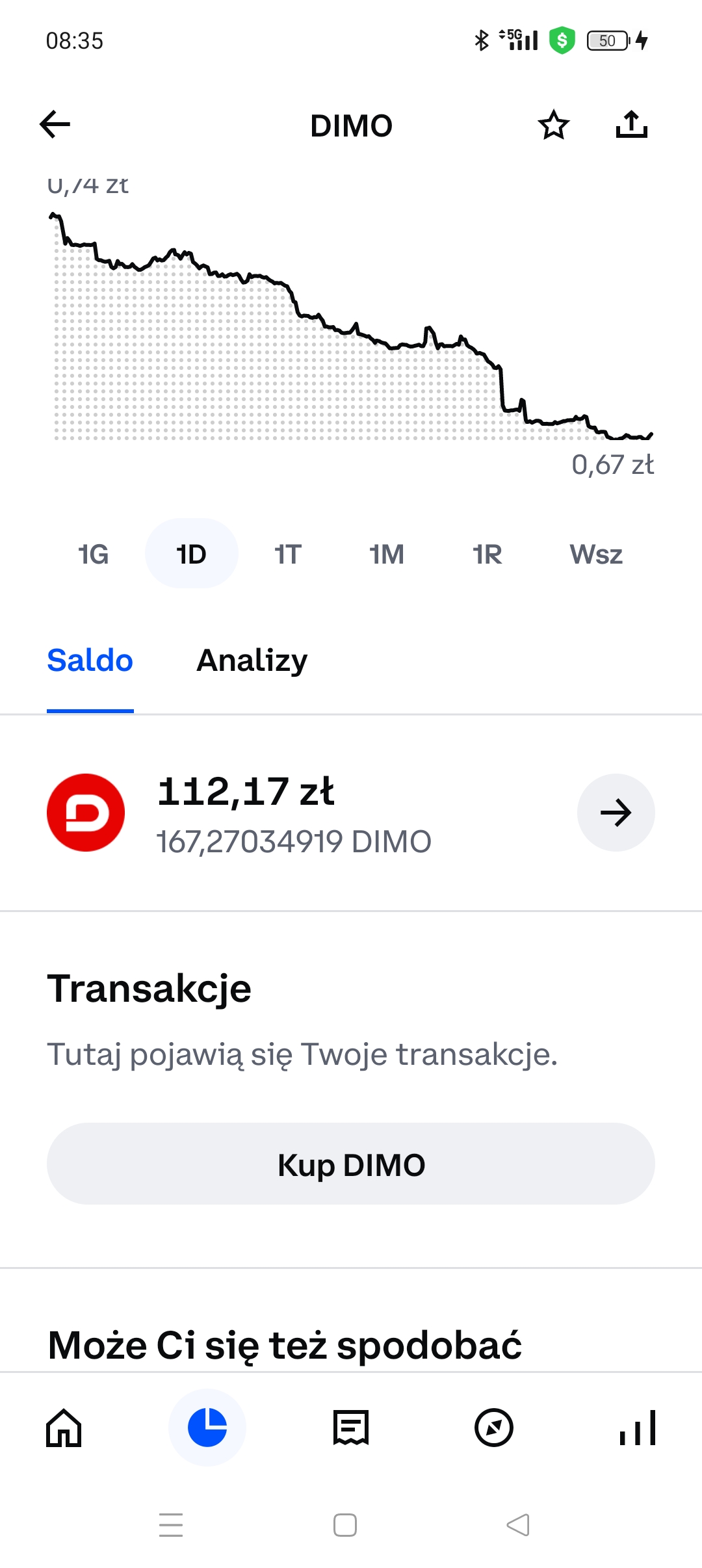Open DIMO balance details arrow

(x=616, y=813)
